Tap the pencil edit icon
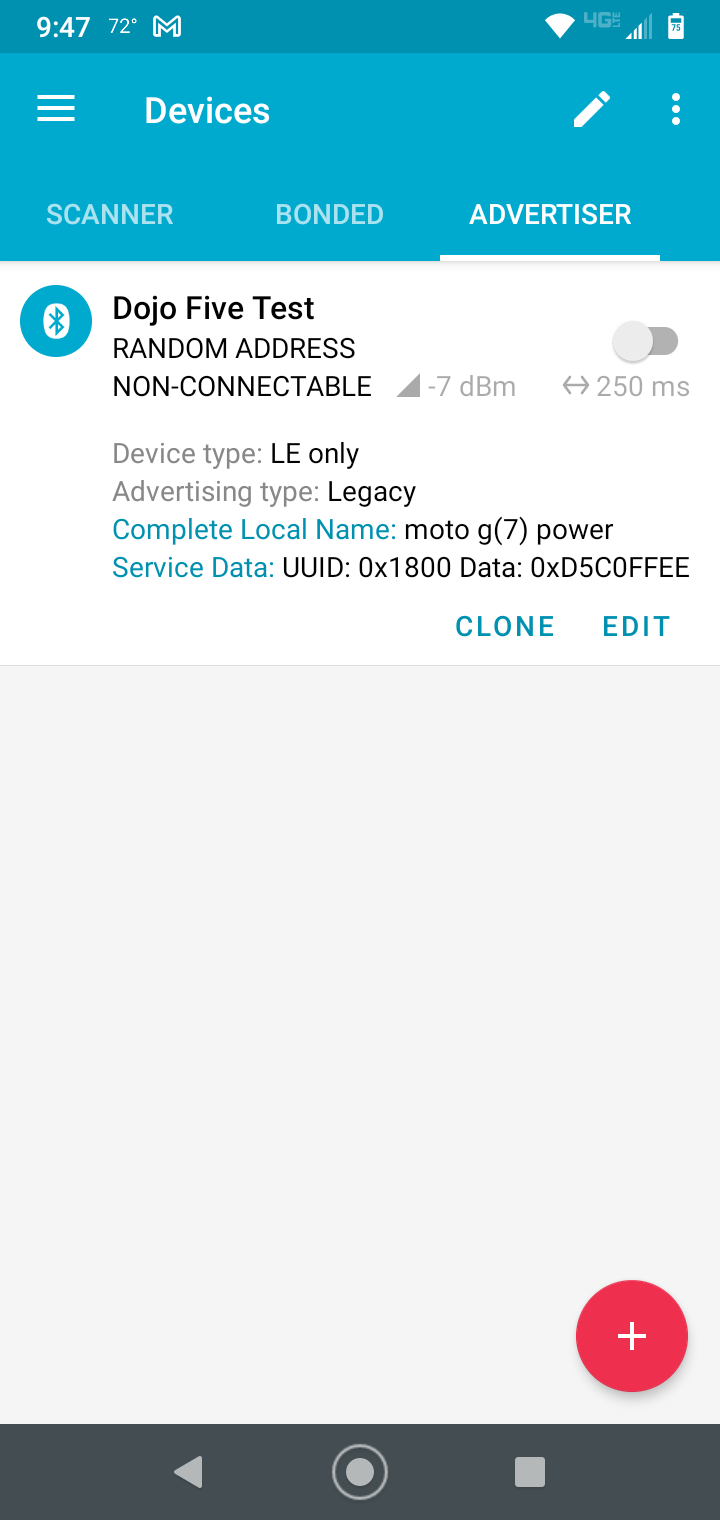 point(591,109)
